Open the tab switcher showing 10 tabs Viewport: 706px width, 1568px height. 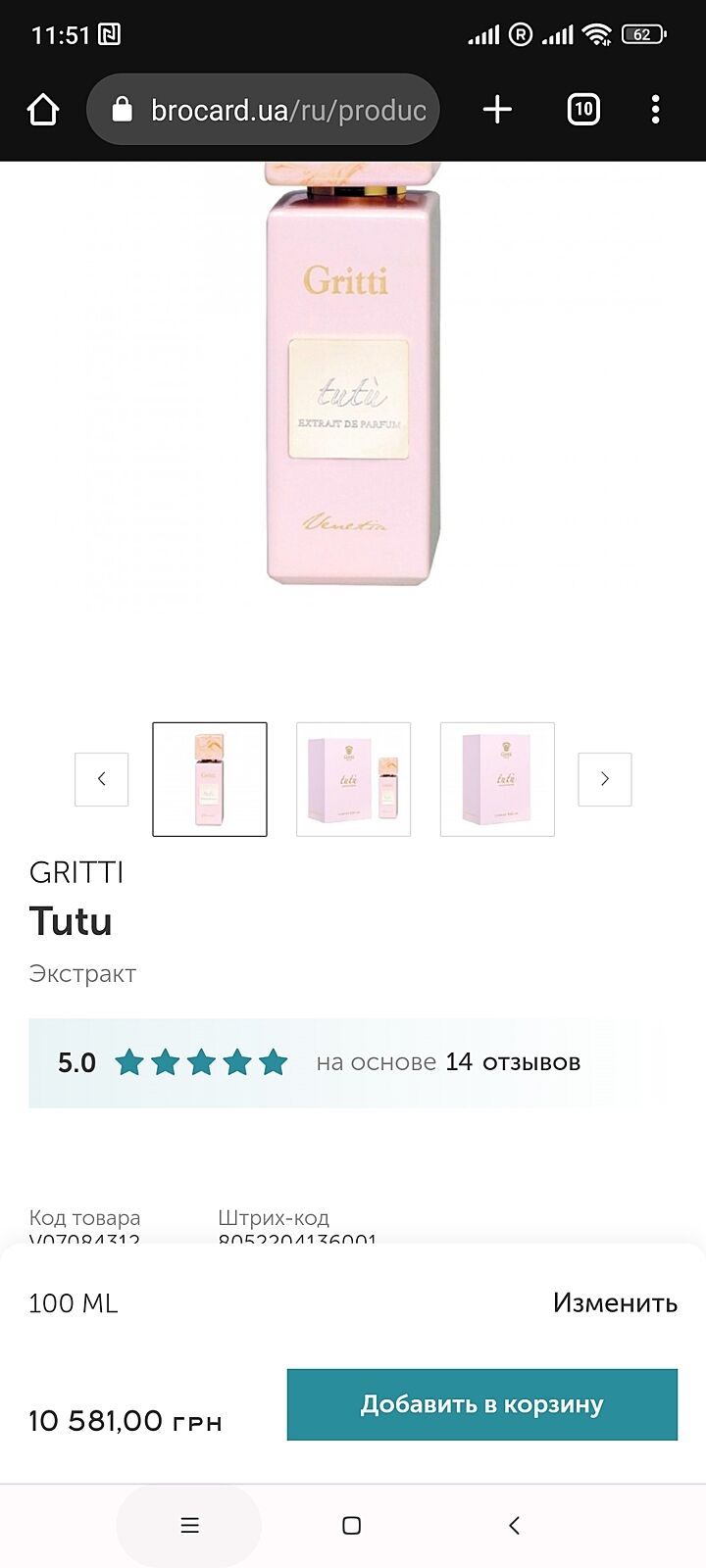click(x=583, y=110)
